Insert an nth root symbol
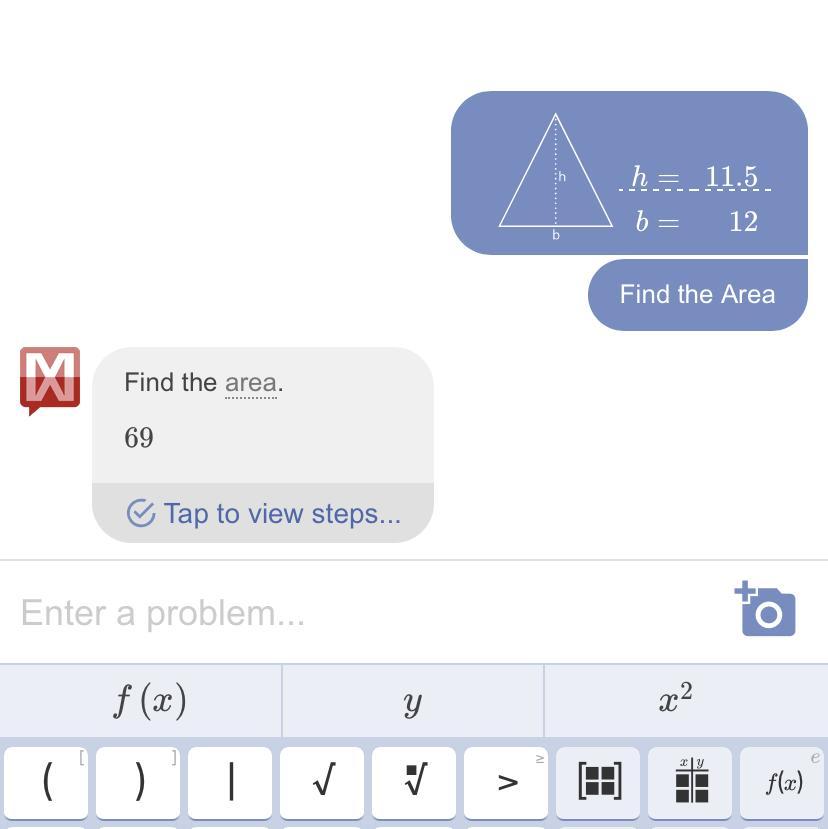Viewport: 828px width, 829px height. point(414,782)
